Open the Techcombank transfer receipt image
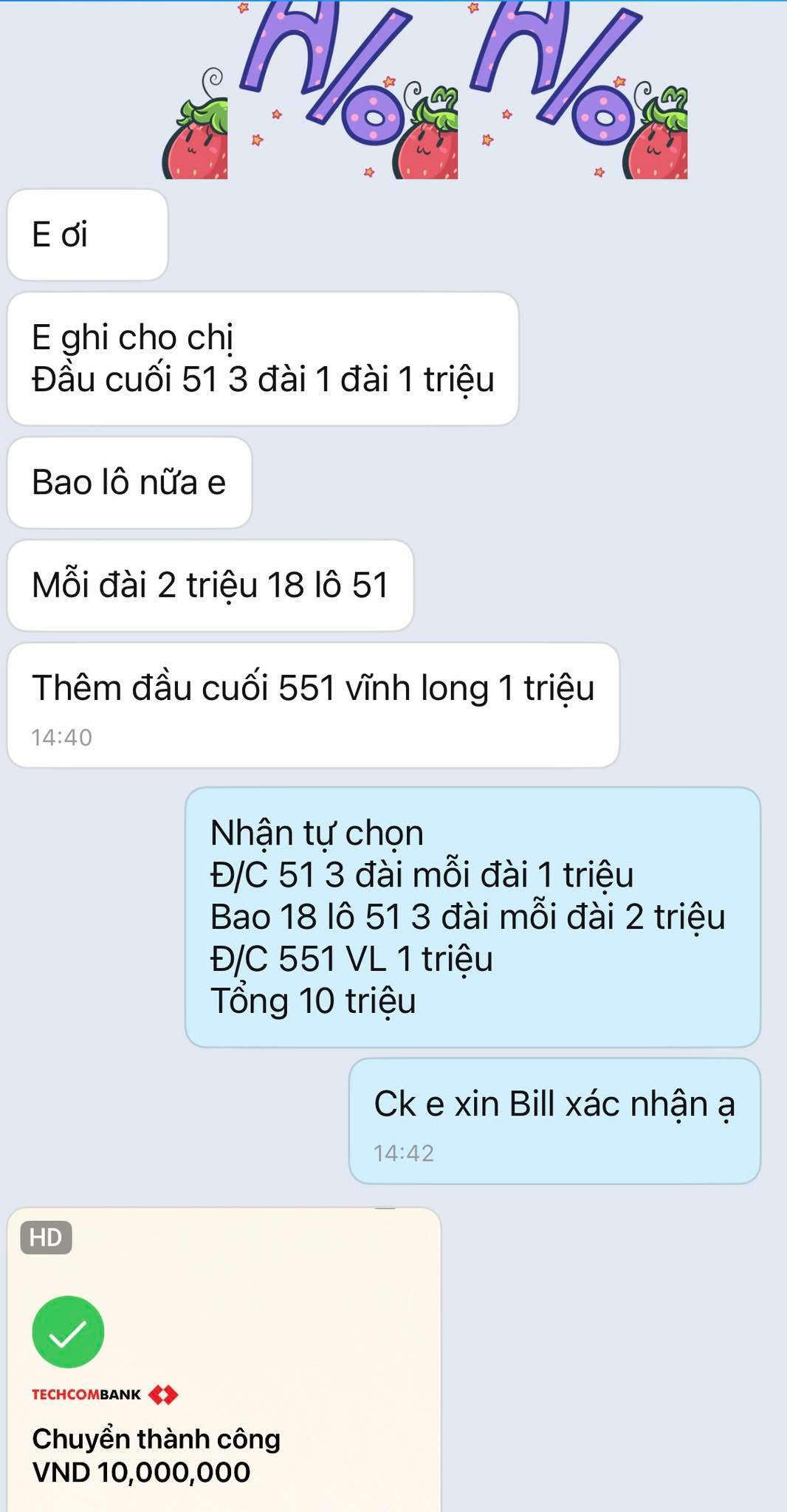 (224, 1366)
